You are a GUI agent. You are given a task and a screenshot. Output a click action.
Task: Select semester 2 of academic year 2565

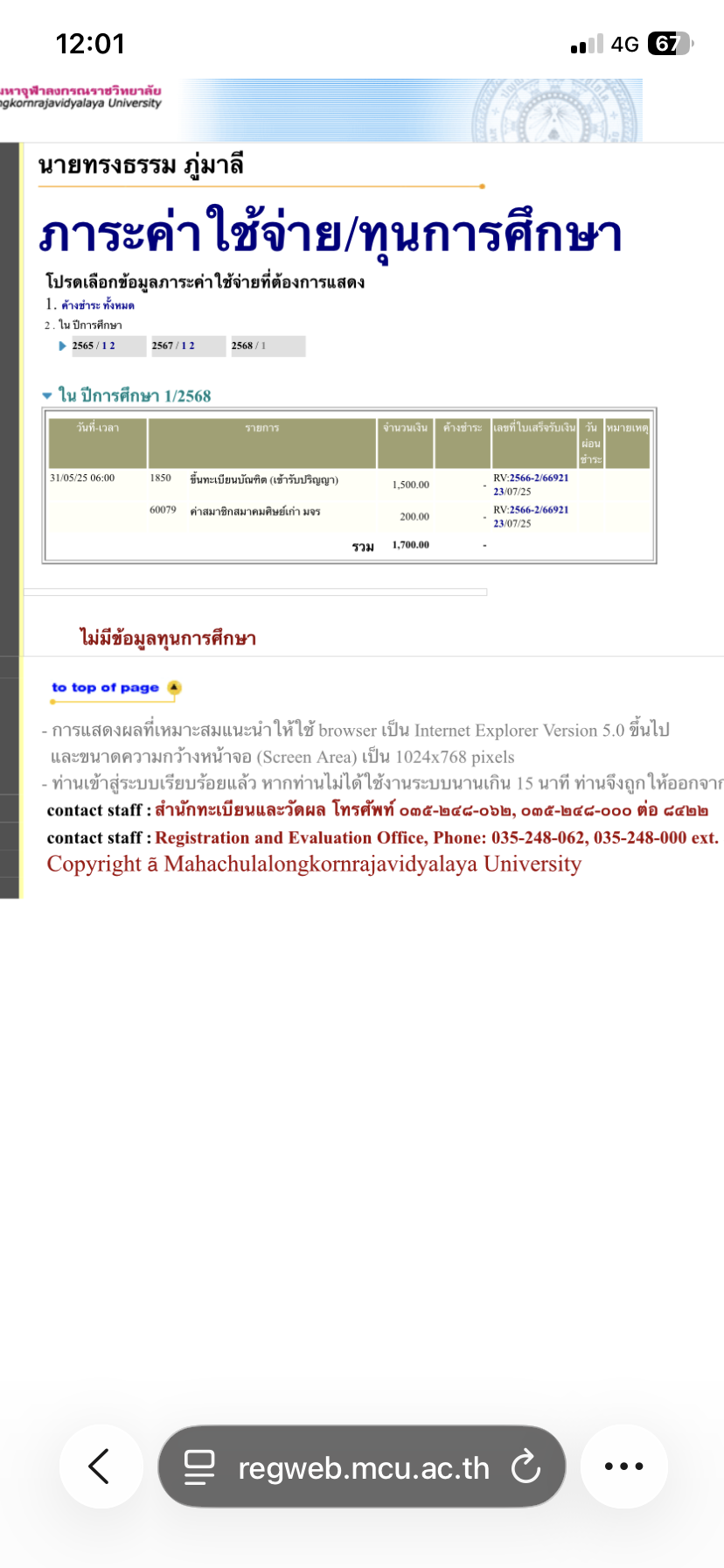tap(112, 346)
